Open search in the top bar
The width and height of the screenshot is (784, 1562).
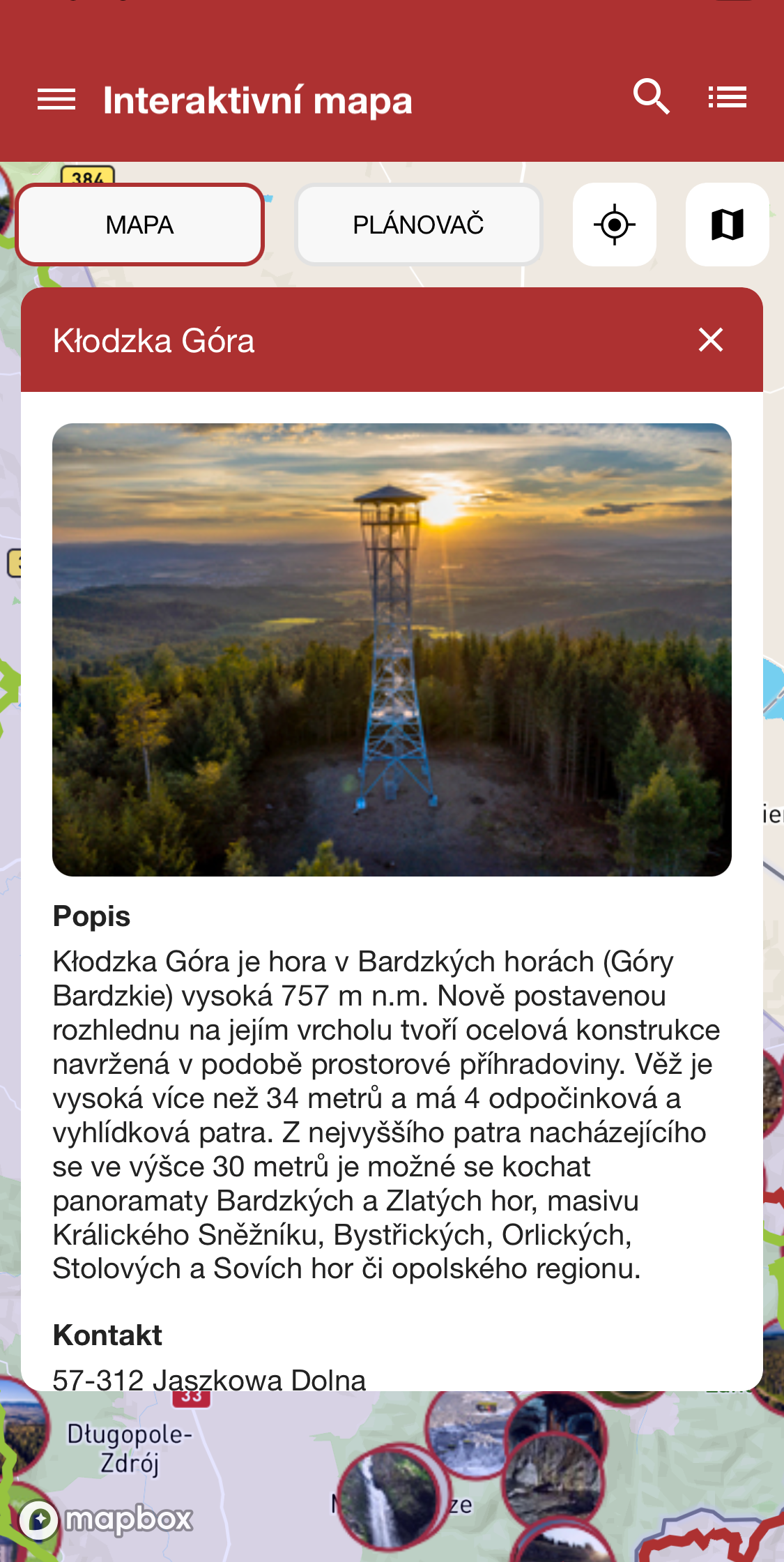[651, 97]
